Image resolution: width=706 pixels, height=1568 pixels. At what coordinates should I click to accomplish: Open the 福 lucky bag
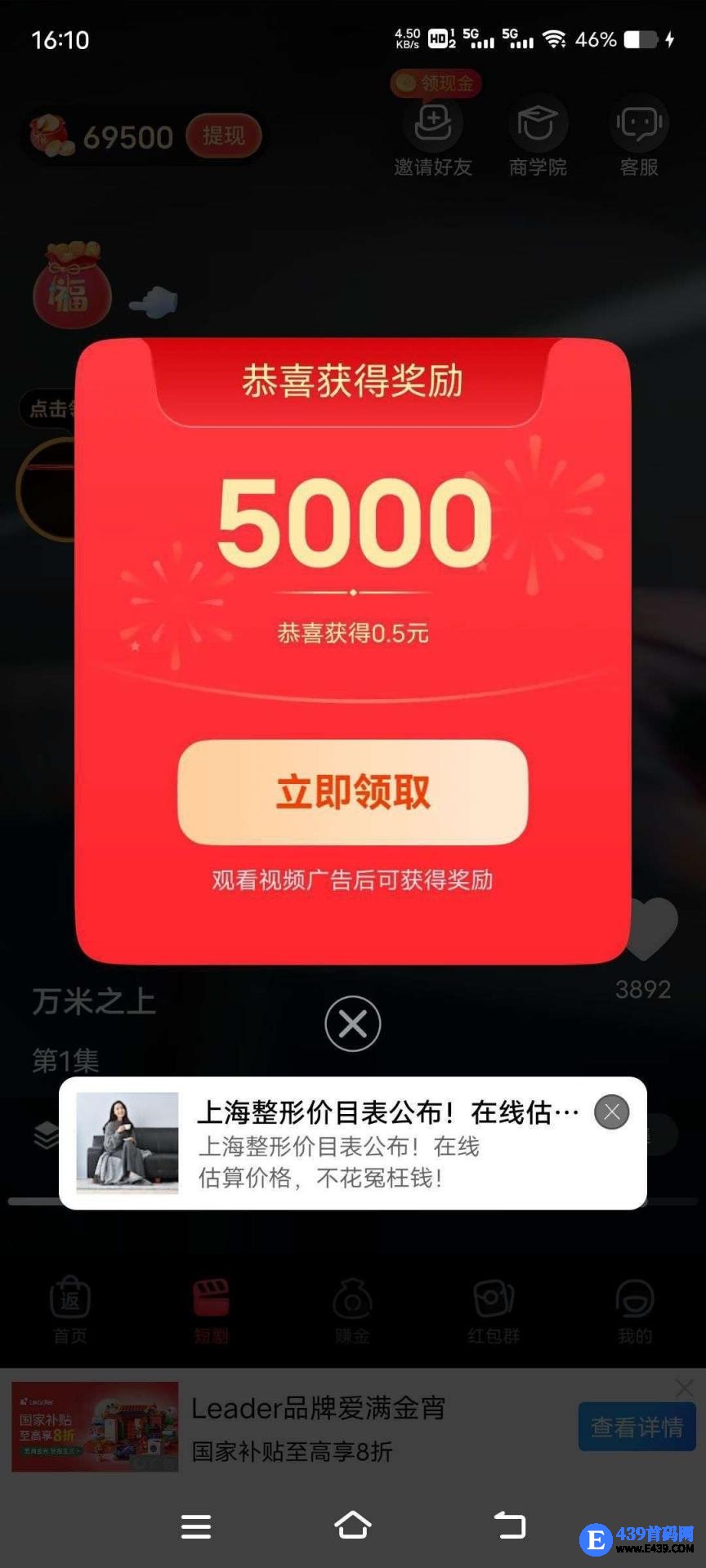point(72,286)
